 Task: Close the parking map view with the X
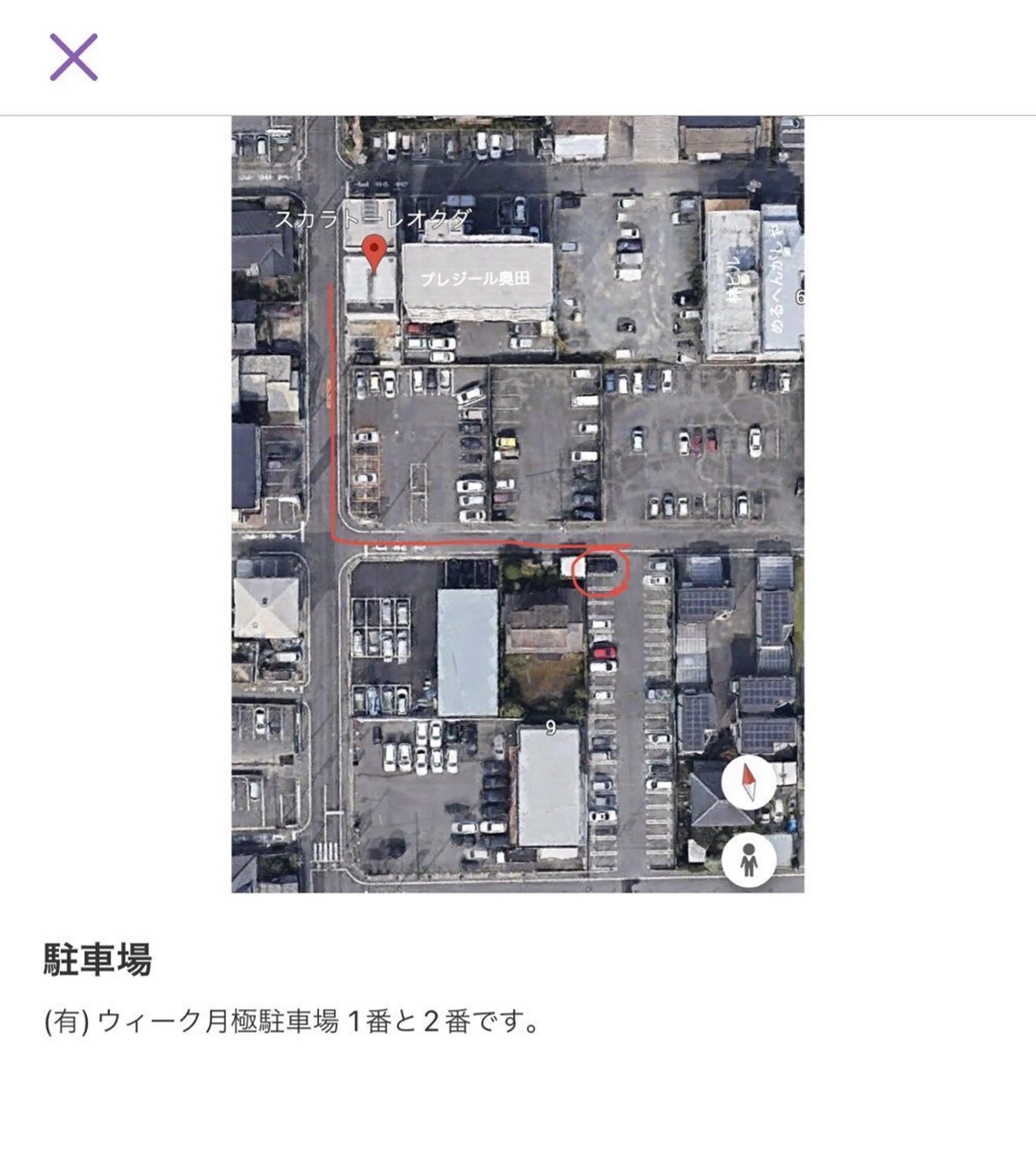tap(75, 57)
